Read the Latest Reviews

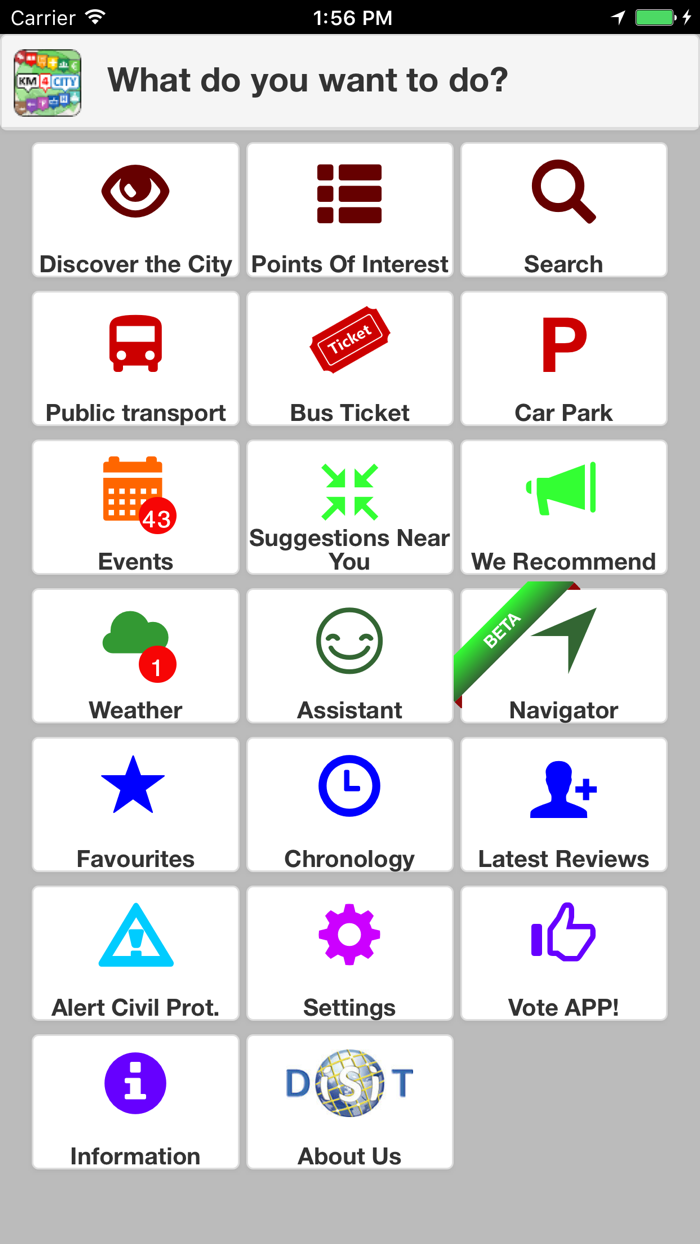[x=564, y=805]
